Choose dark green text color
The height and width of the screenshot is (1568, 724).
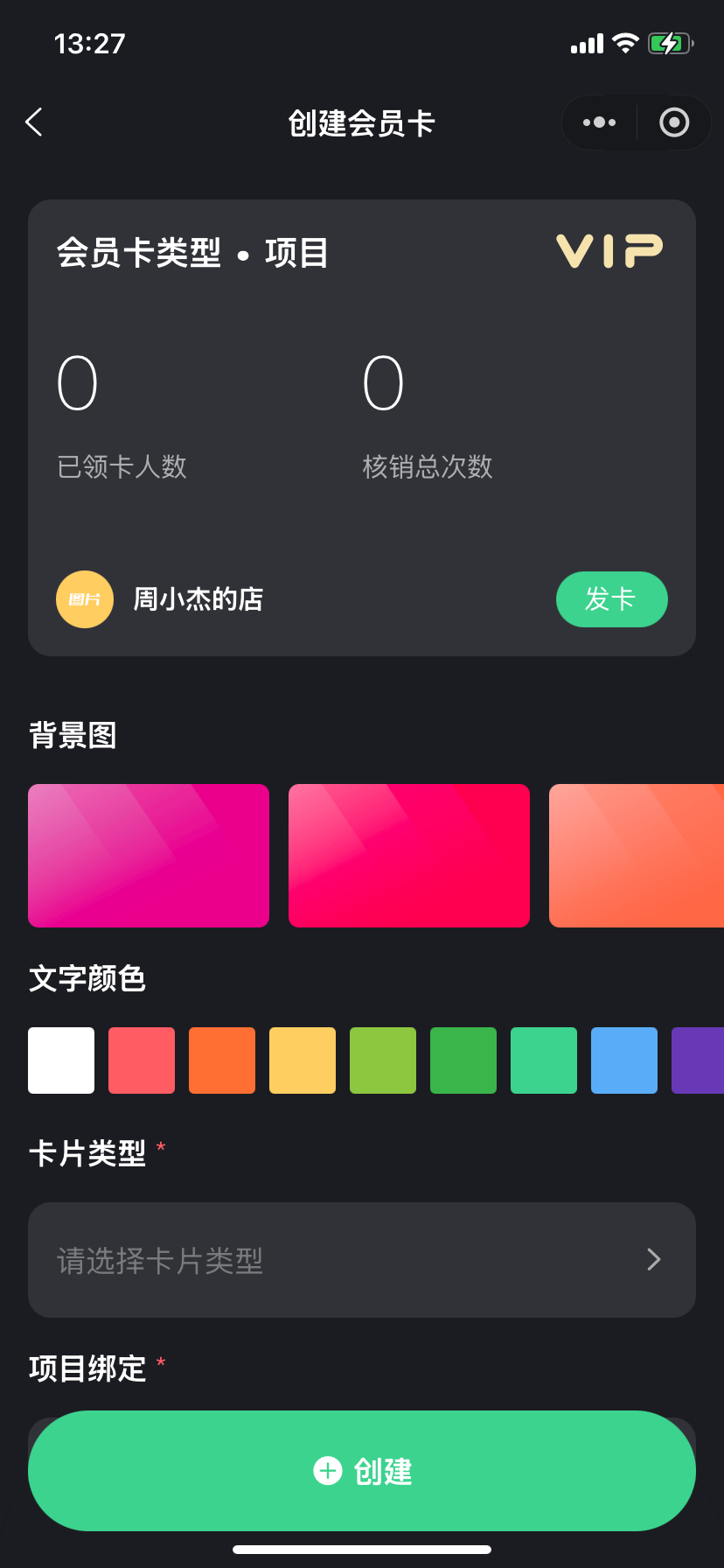463,1060
